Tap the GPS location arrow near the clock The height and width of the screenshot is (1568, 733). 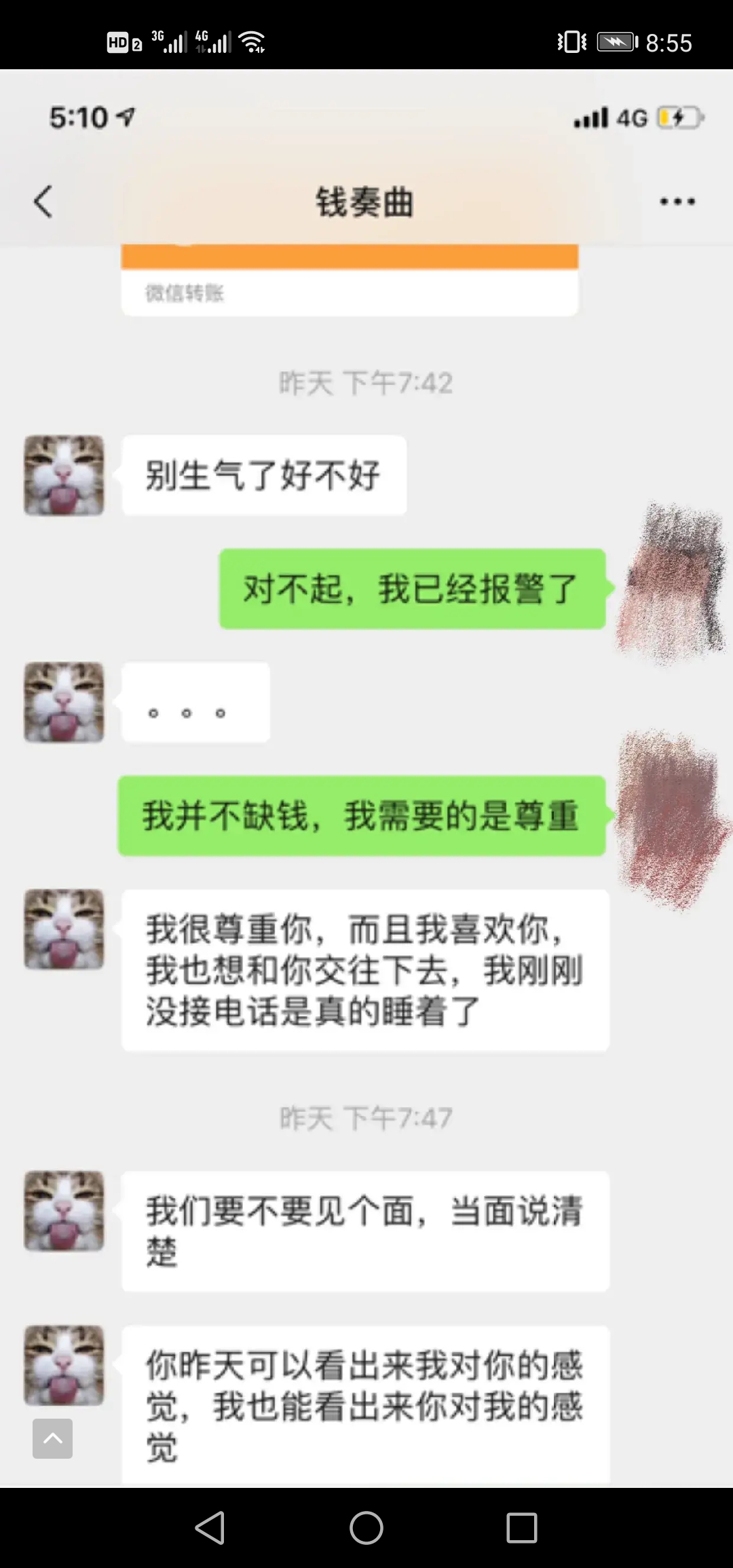click(x=126, y=116)
